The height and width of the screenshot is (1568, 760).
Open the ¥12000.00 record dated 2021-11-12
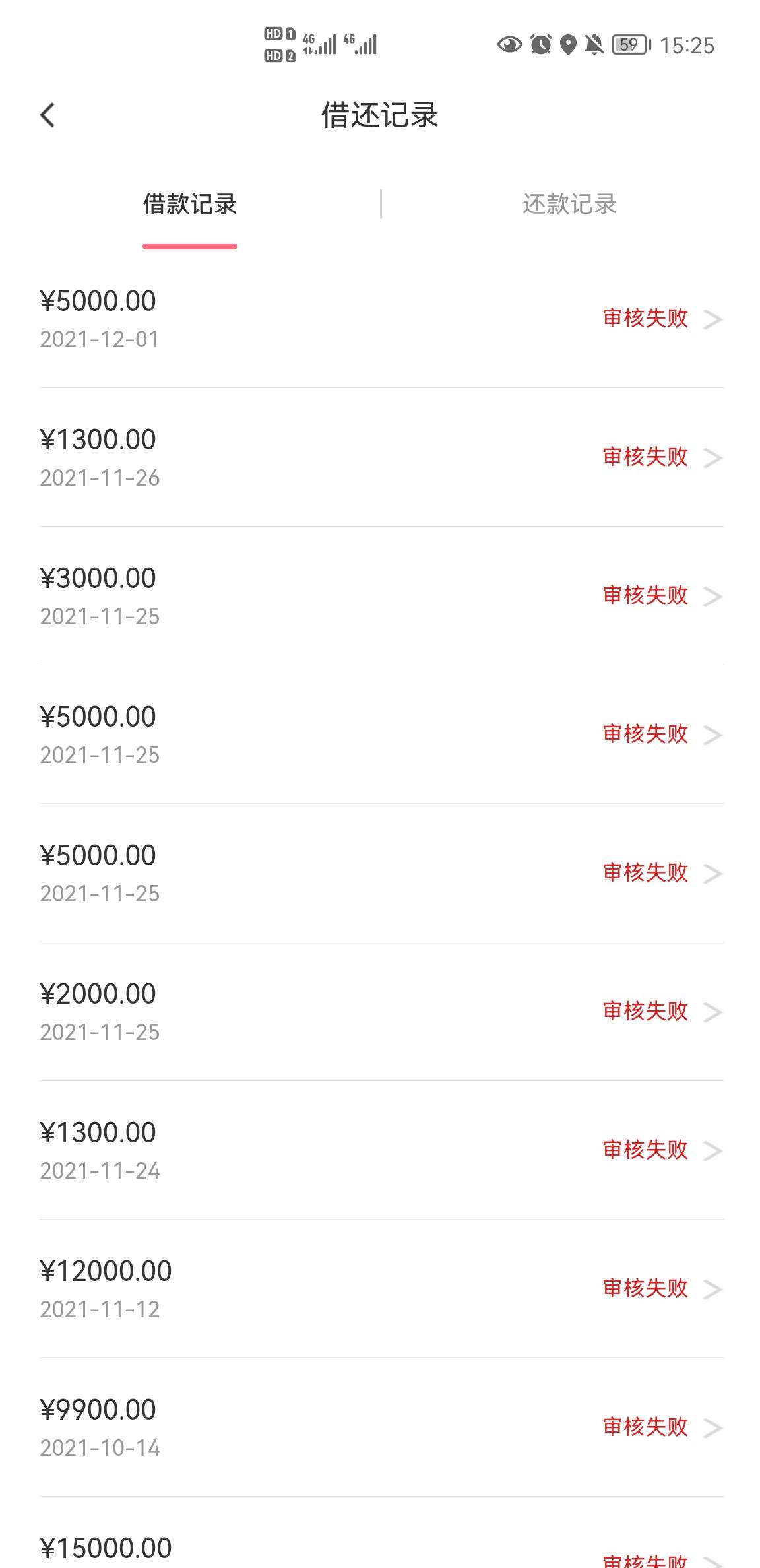(381, 1289)
